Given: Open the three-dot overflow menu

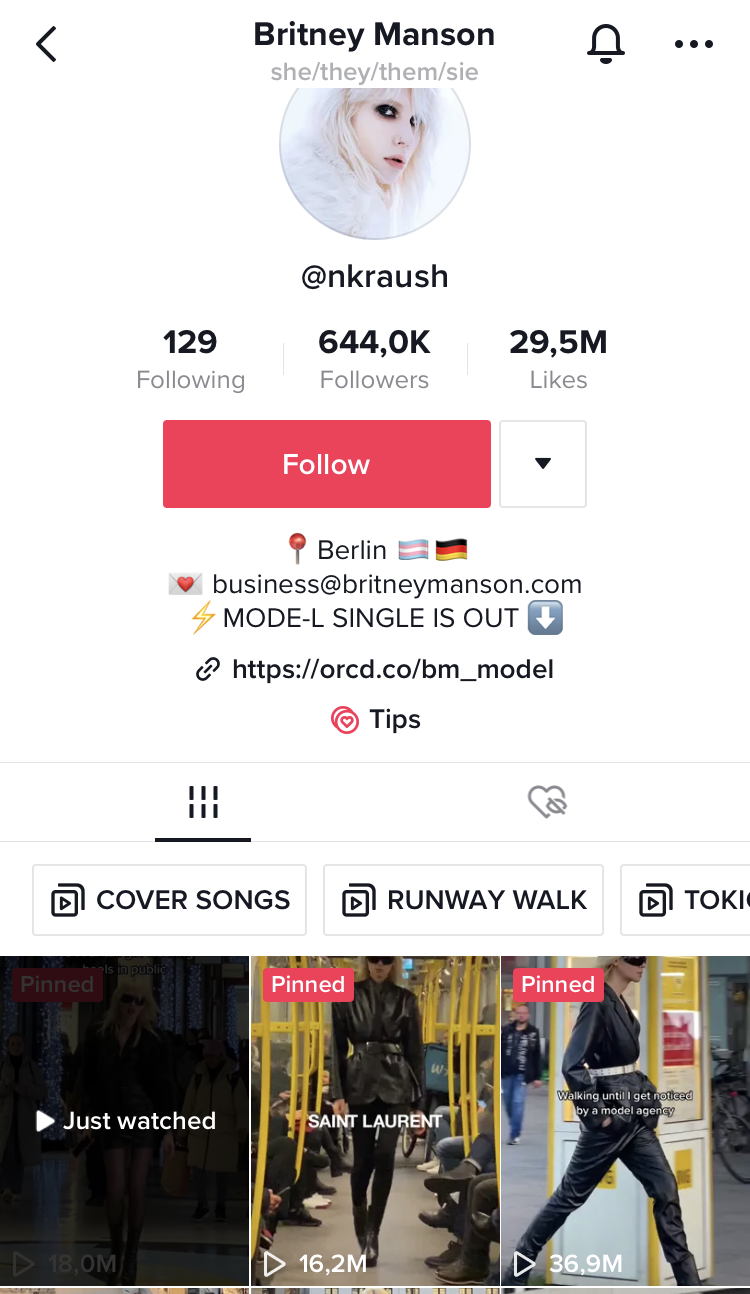Looking at the screenshot, I should point(693,44).
